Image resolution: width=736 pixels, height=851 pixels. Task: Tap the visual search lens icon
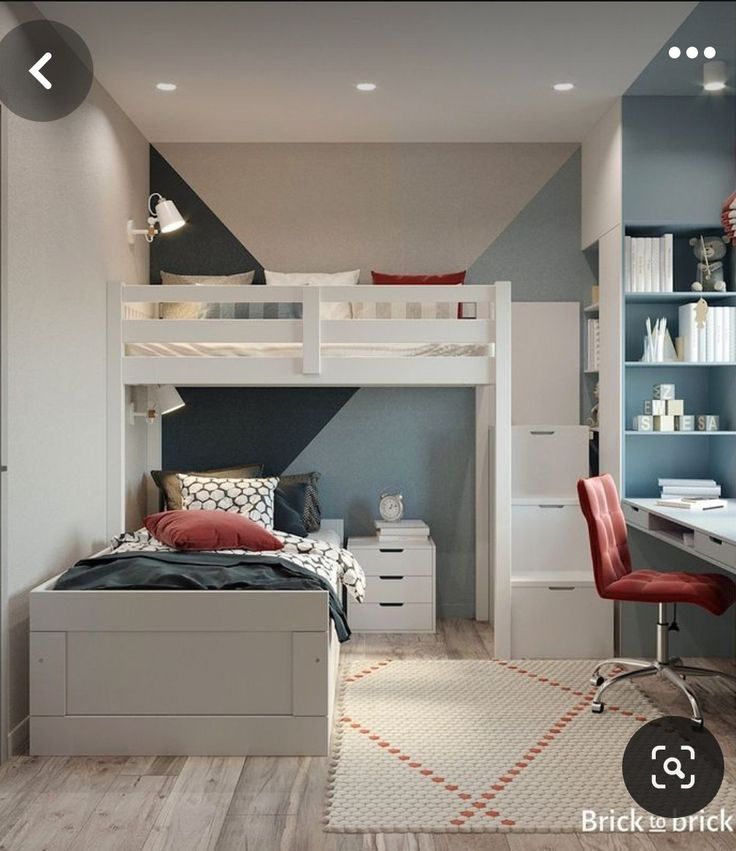673,767
